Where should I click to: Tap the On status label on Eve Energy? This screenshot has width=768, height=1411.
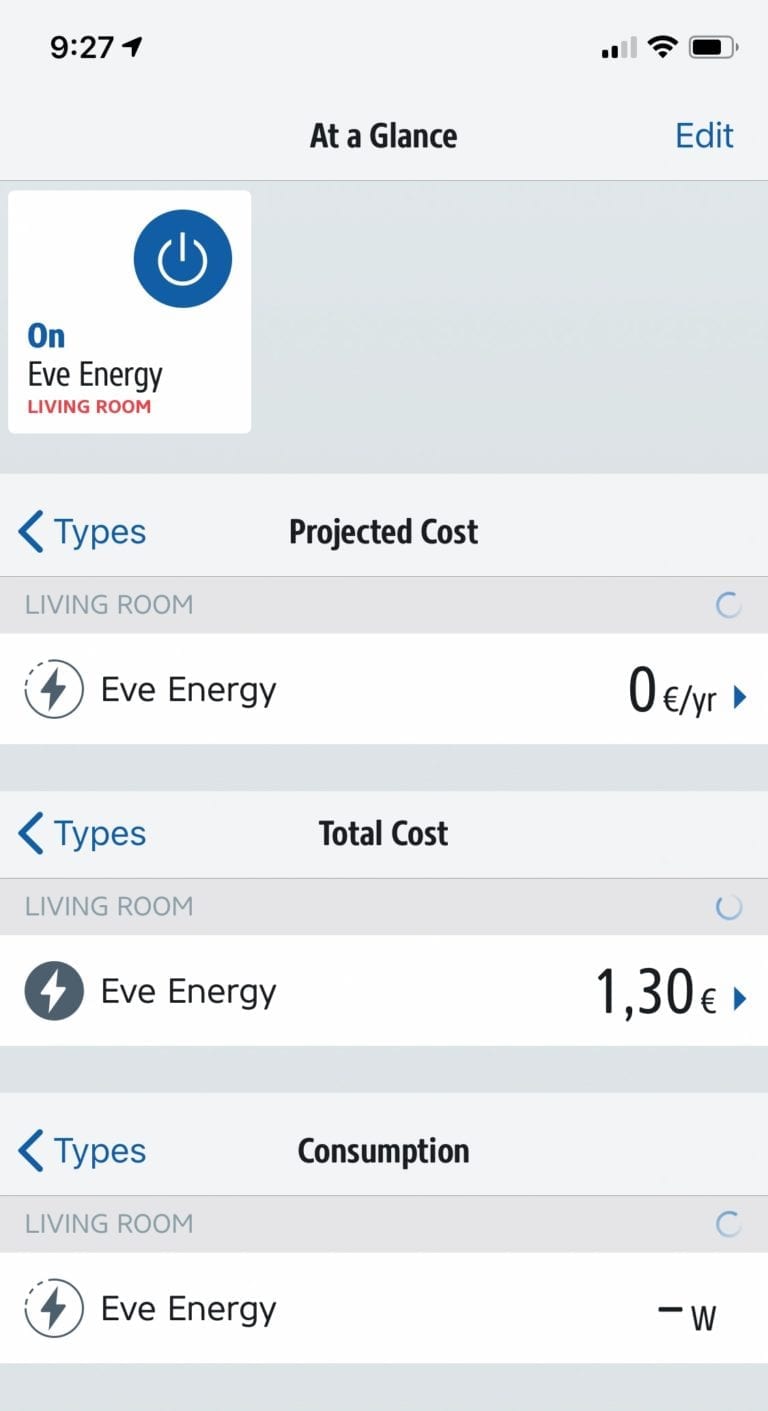44,336
